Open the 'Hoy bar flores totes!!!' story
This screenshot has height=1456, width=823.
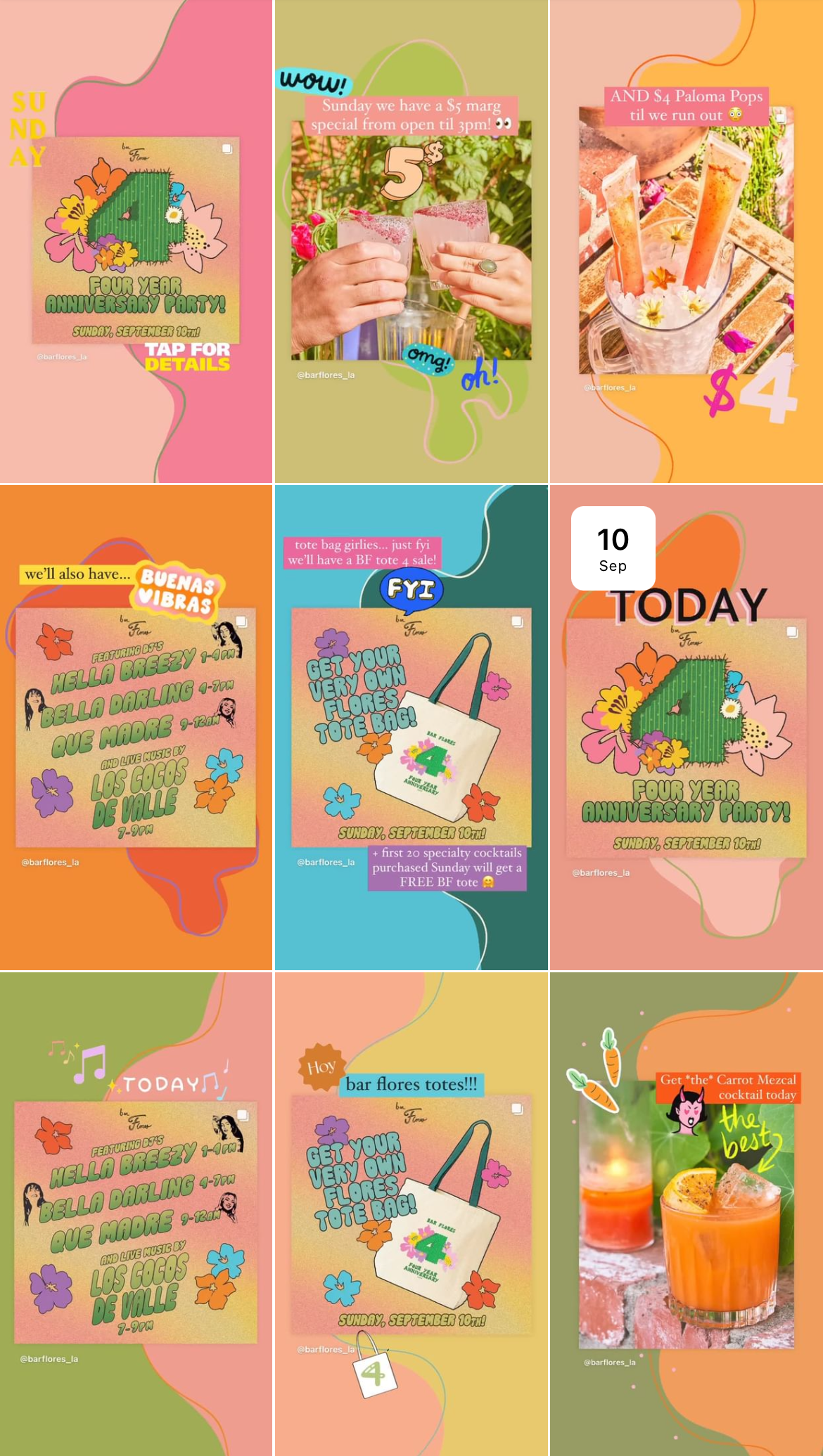point(411,1214)
